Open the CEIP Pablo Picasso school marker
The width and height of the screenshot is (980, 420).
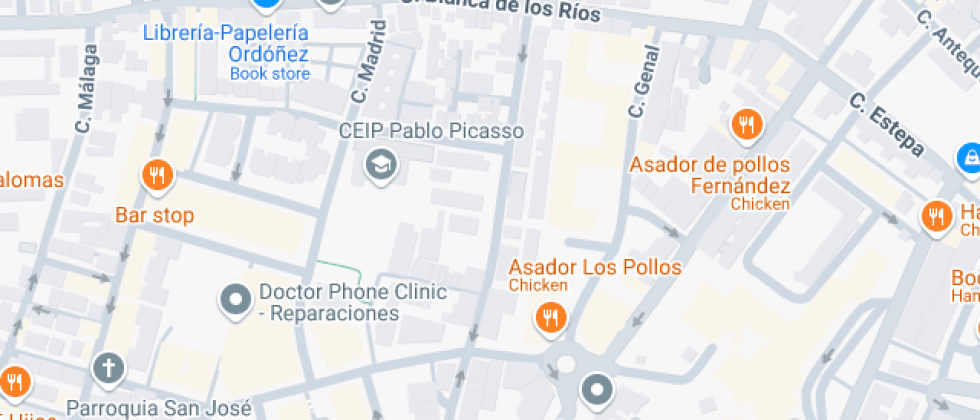point(381,166)
